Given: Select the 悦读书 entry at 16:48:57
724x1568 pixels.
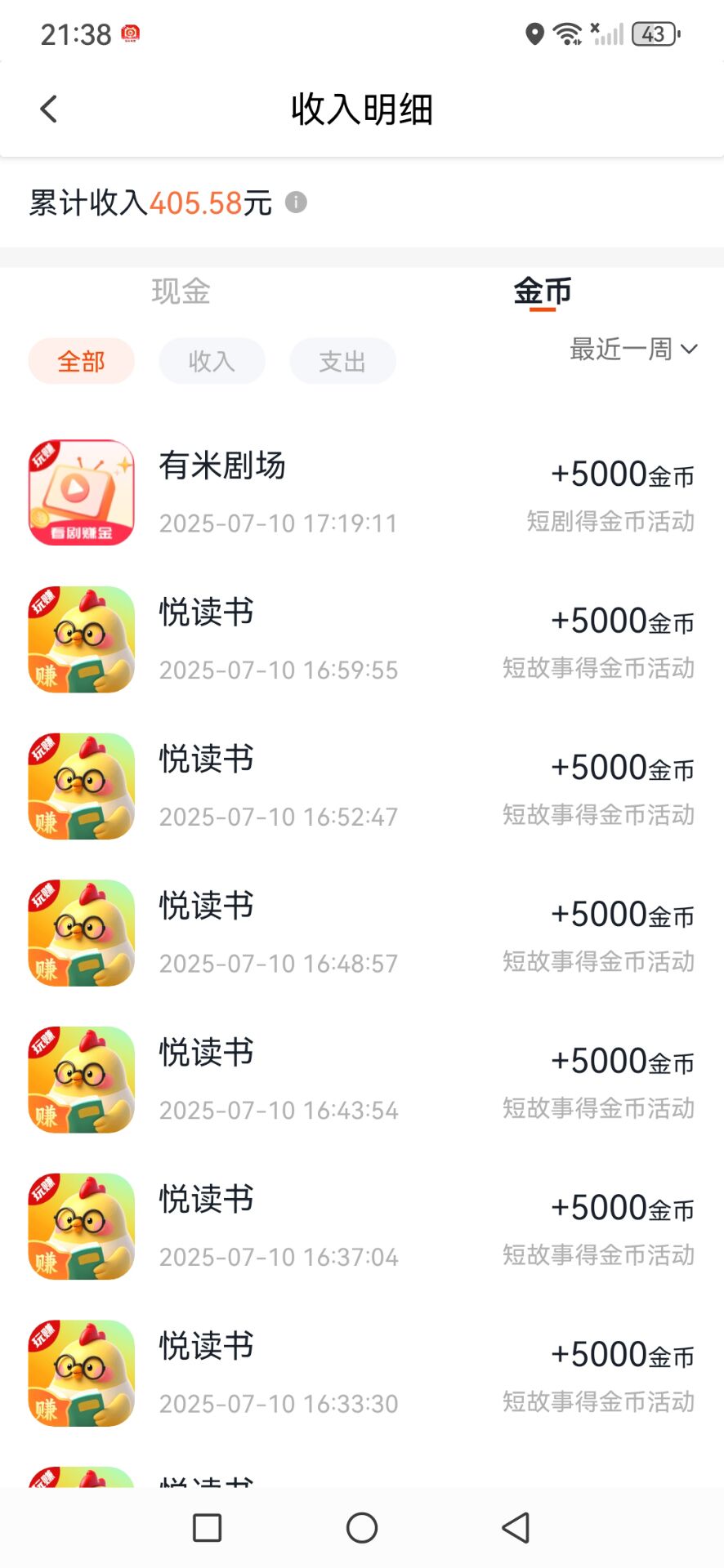Looking at the screenshot, I should pos(361,933).
